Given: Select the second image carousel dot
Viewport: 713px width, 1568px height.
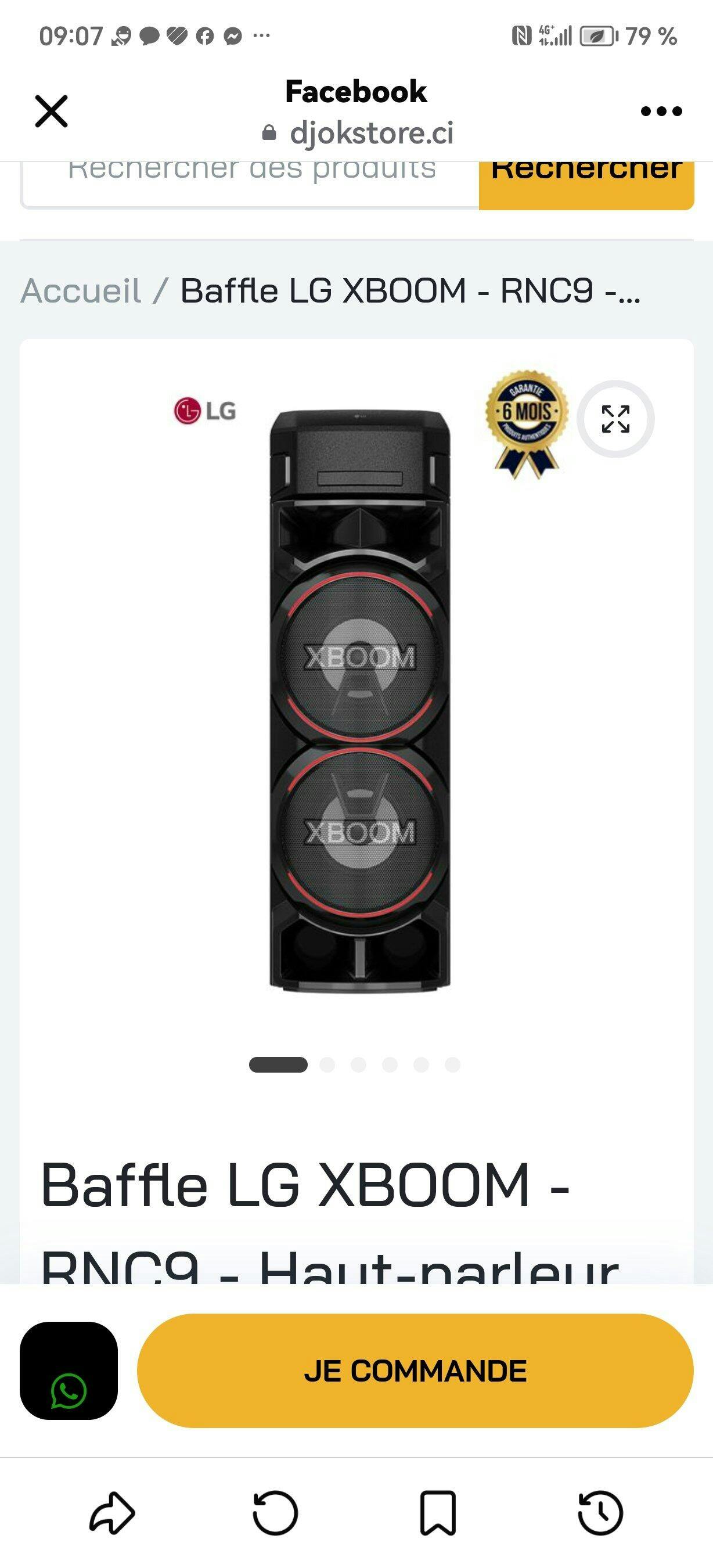Looking at the screenshot, I should point(327,1064).
